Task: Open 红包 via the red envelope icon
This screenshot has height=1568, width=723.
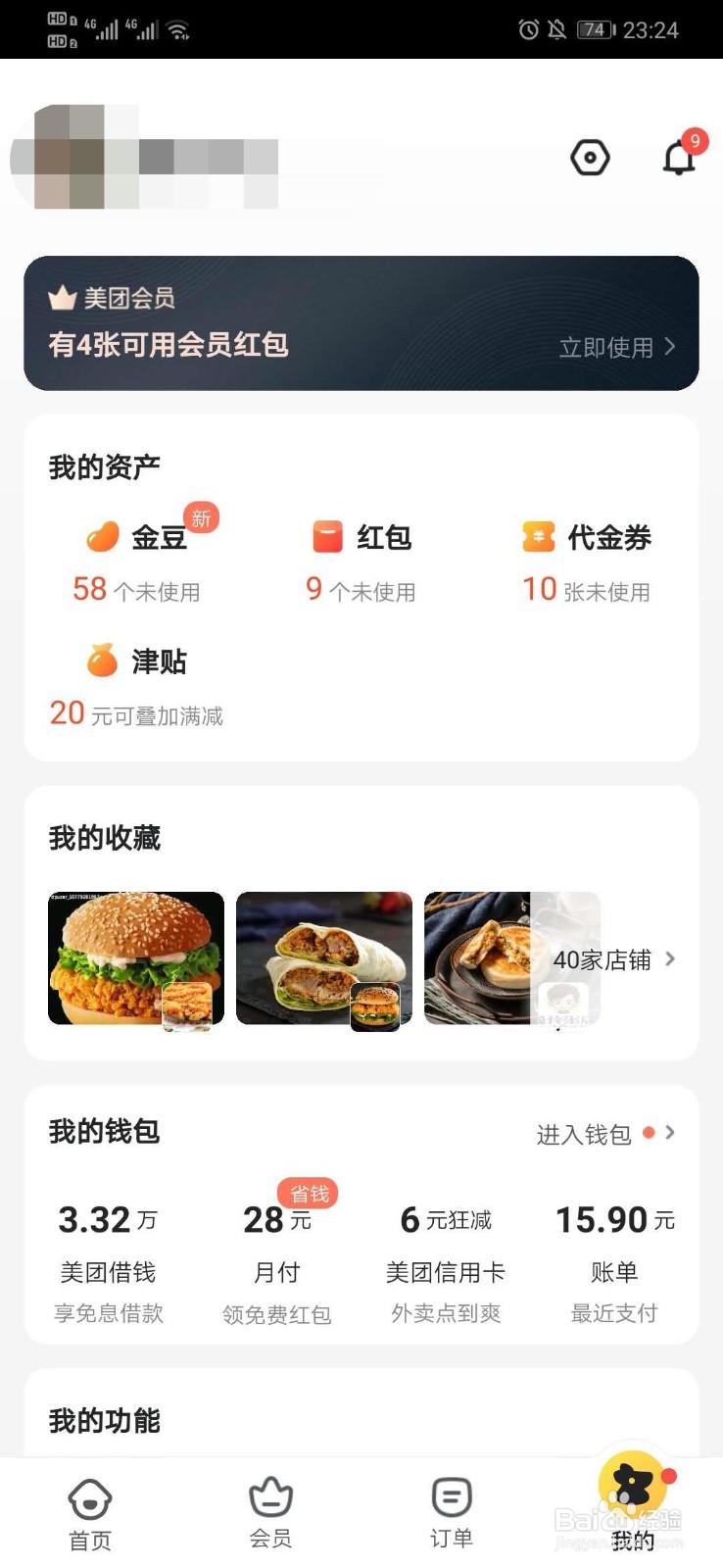Action: (x=325, y=538)
